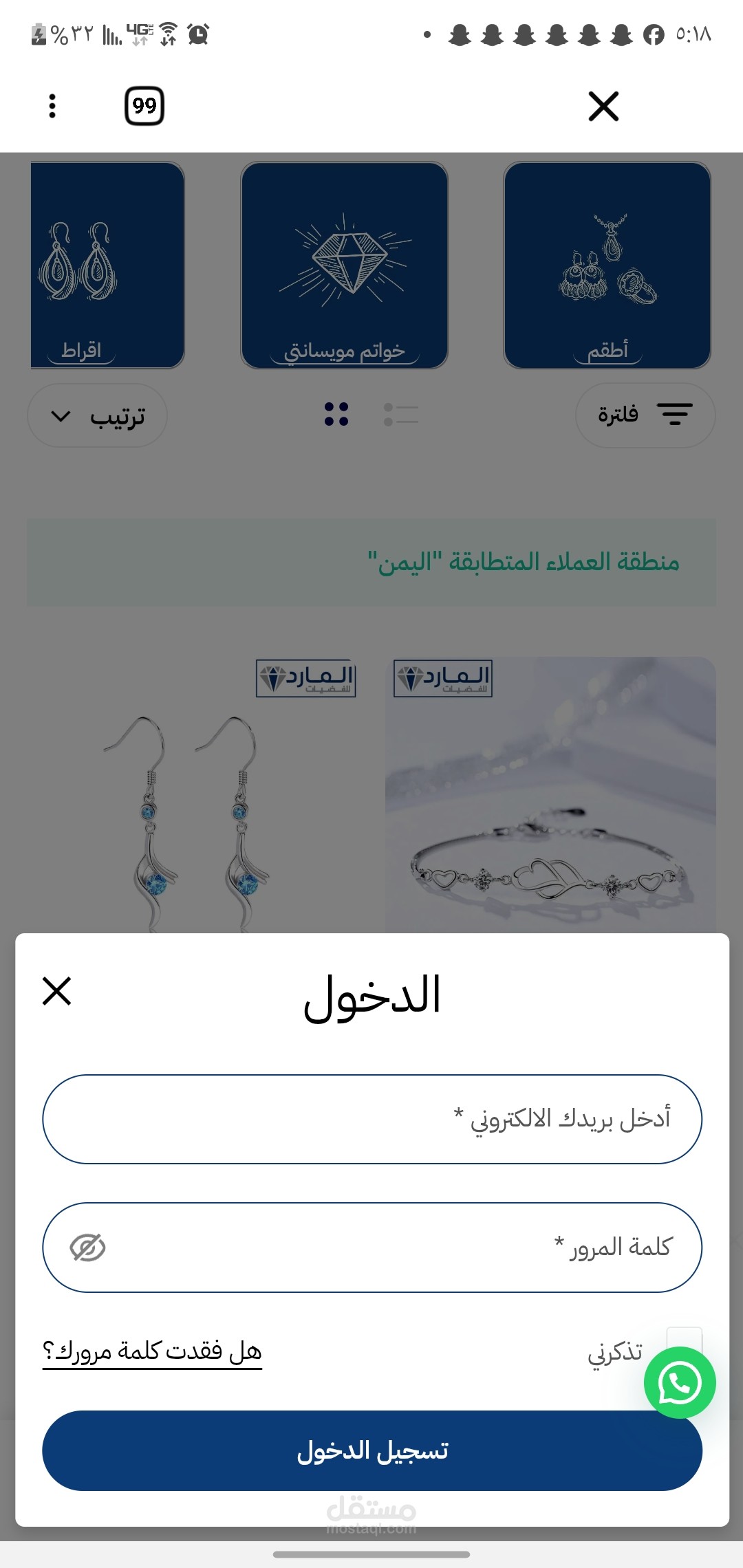Screen dimensions: 743x1568
Task: Check the remember me box
Action: [684, 1340]
